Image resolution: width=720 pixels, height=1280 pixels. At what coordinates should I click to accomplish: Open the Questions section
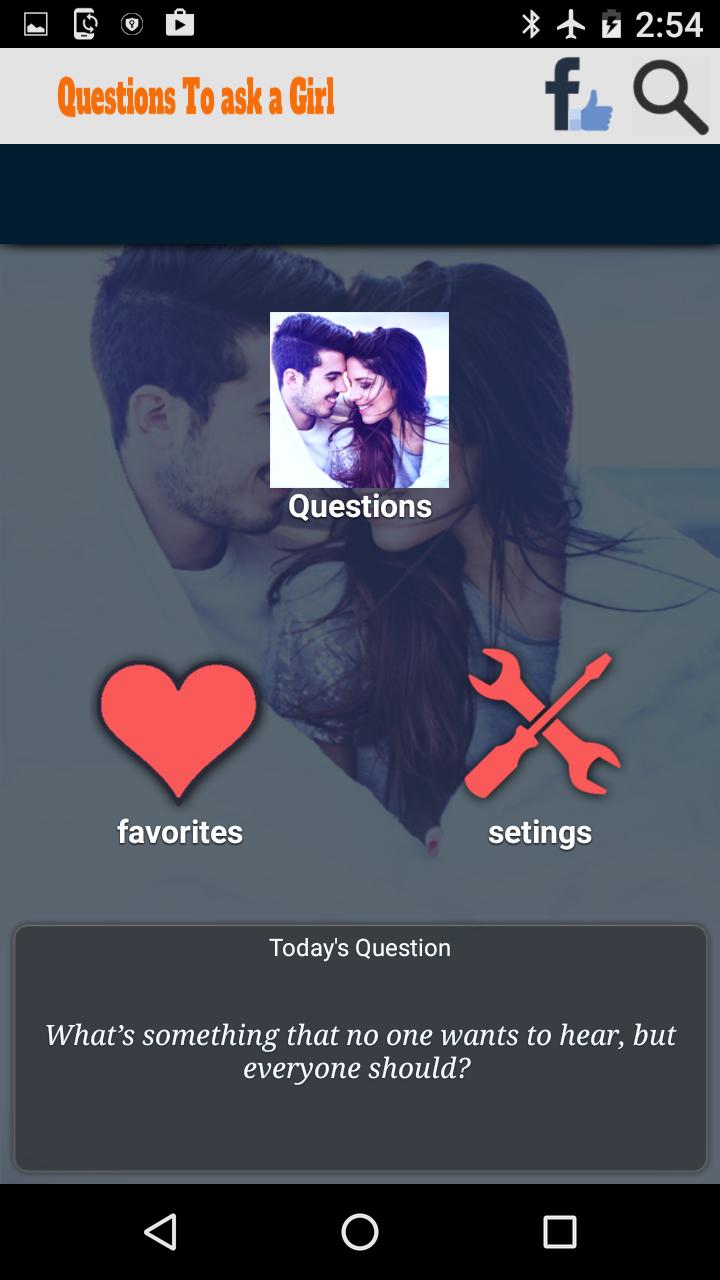(359, 507)
